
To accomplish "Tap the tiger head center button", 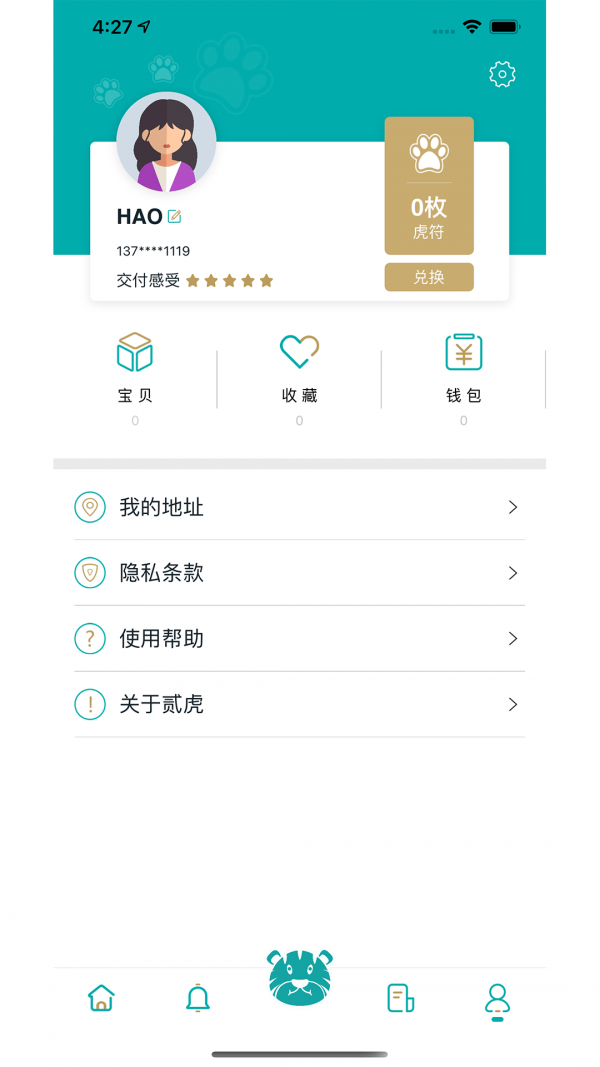I will pyautogui.click(x=300, y=978).
